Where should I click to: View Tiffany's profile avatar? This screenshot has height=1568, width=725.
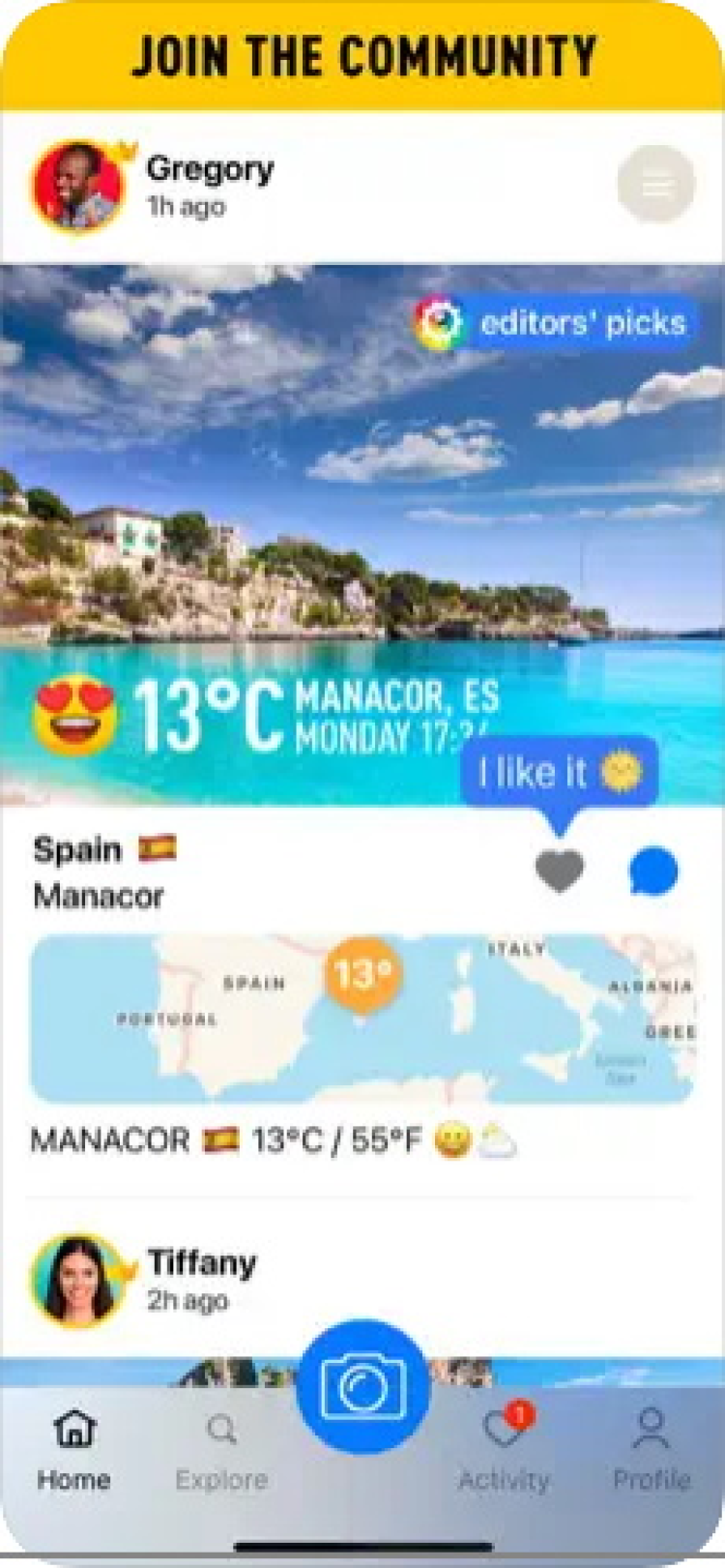(79, 1279)
